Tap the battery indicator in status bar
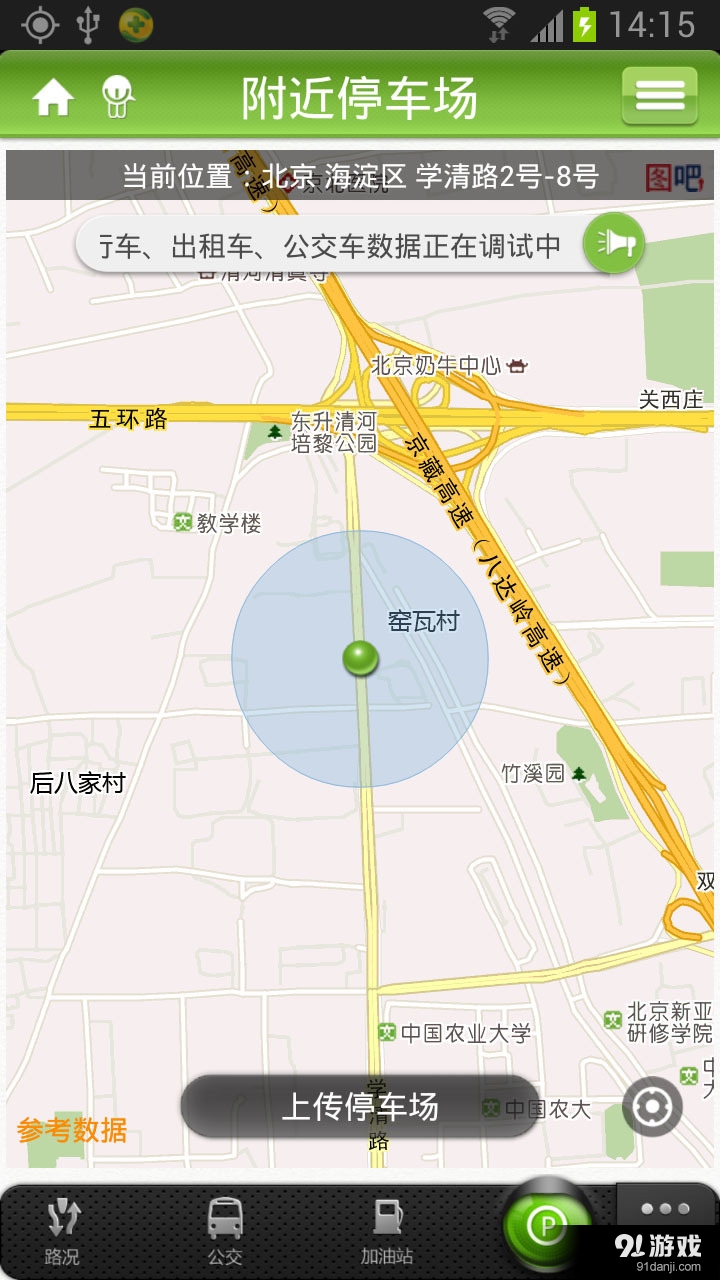 (584, 22)
